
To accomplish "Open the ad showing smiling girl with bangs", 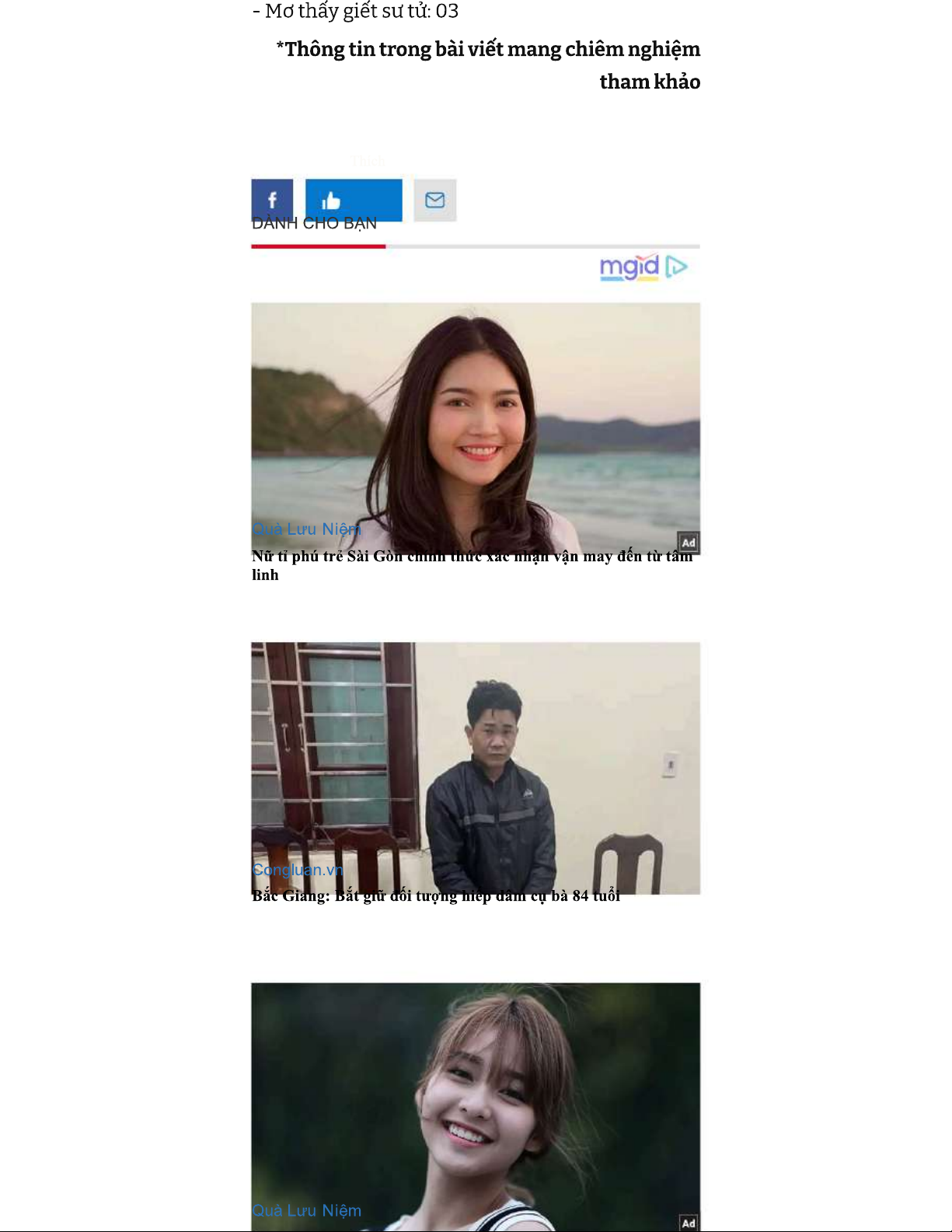I will pos(476,1107).
